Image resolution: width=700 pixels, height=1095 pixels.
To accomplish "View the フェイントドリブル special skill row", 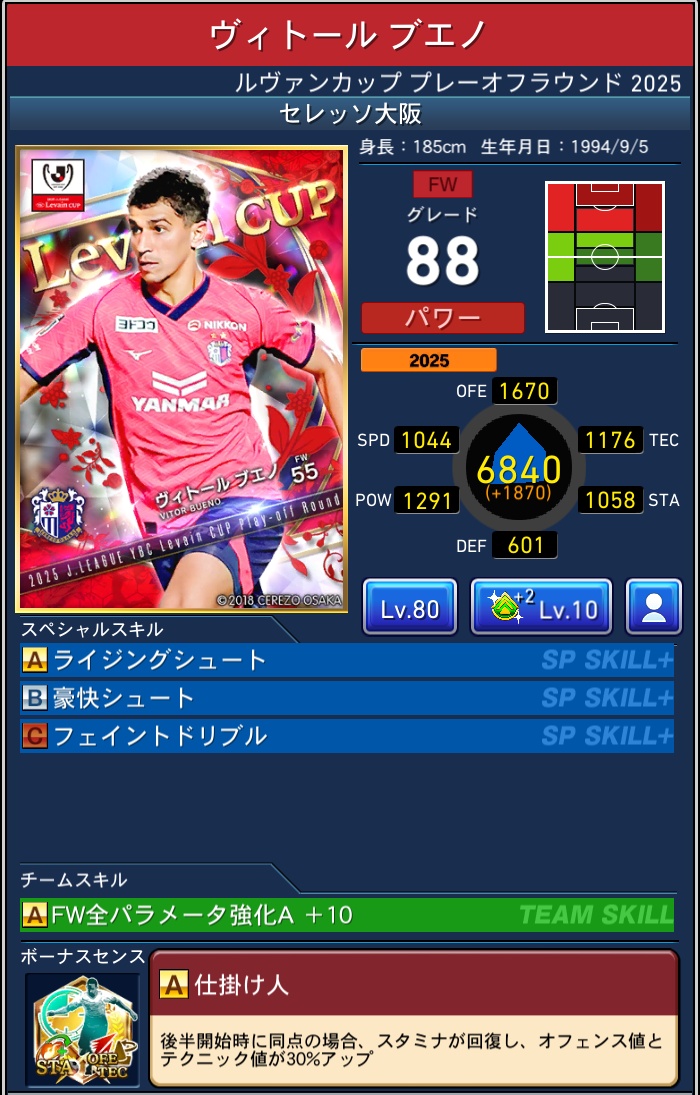I will tap(347, 736).
